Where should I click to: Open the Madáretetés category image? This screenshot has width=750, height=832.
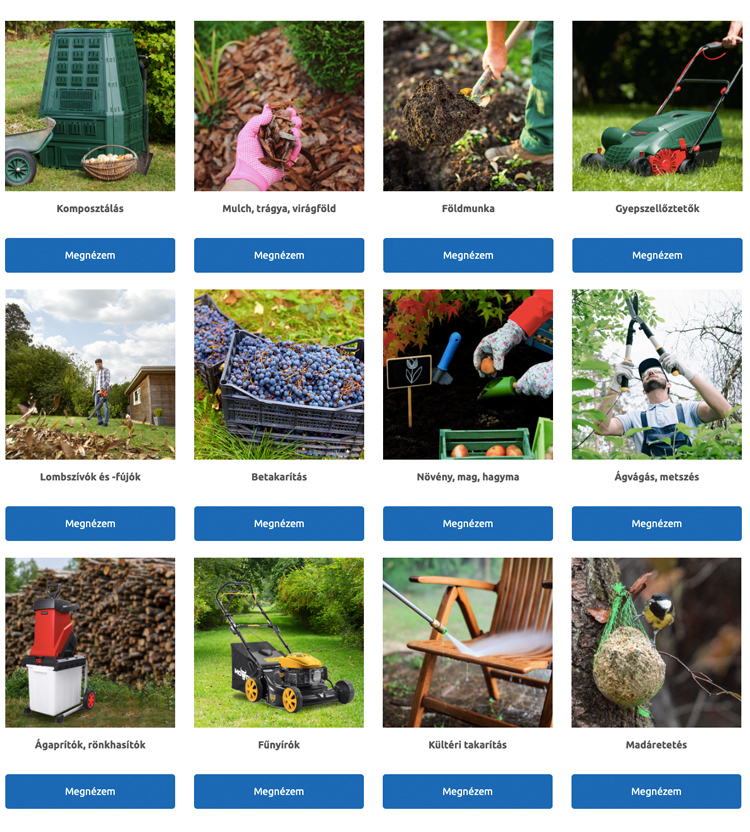pyautogui.click(x=657, y=642)
